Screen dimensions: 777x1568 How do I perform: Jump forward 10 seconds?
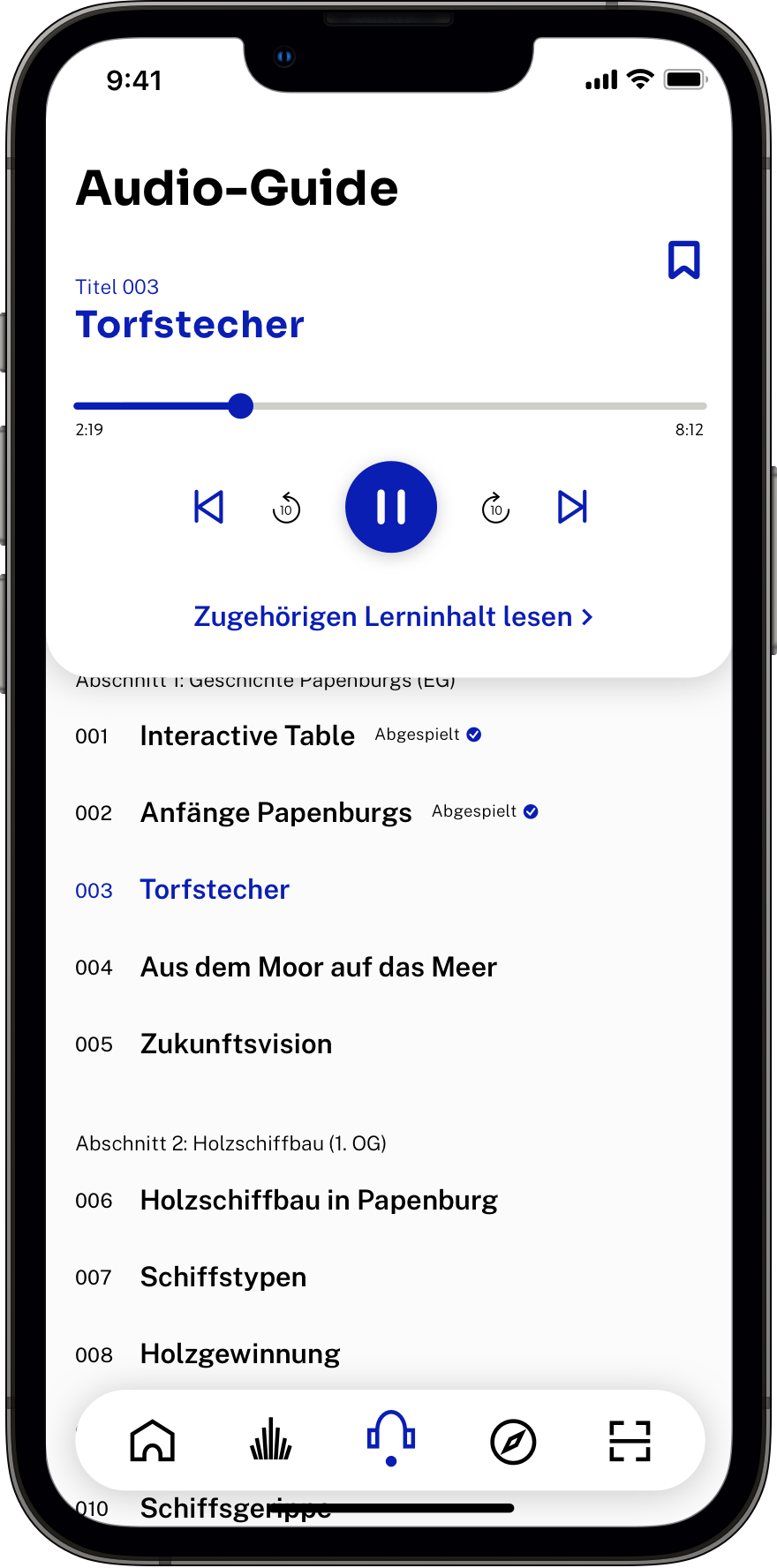coord(495,508)
